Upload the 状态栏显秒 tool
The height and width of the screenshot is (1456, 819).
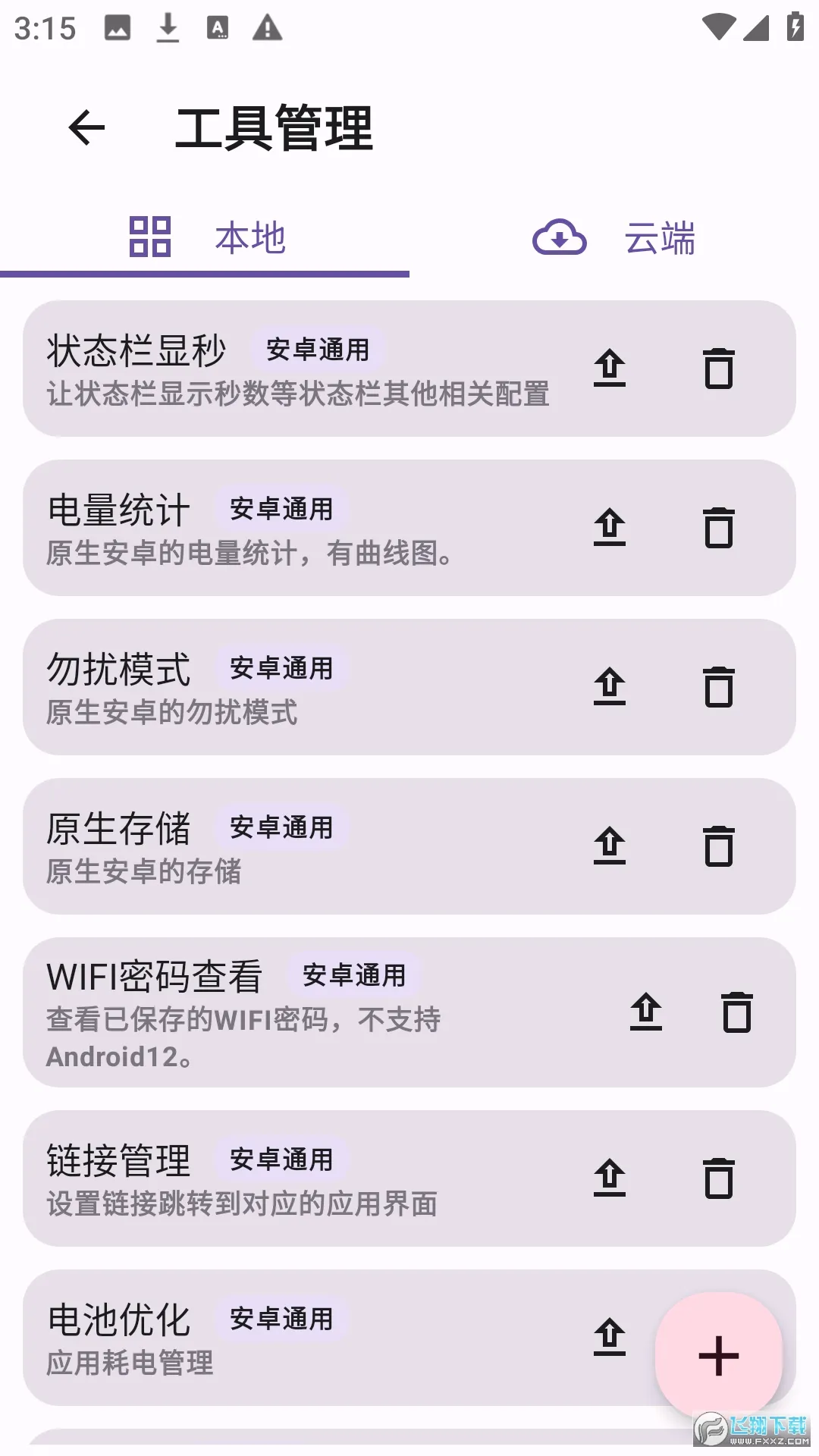pyautogui.click(x=610, y=369)
